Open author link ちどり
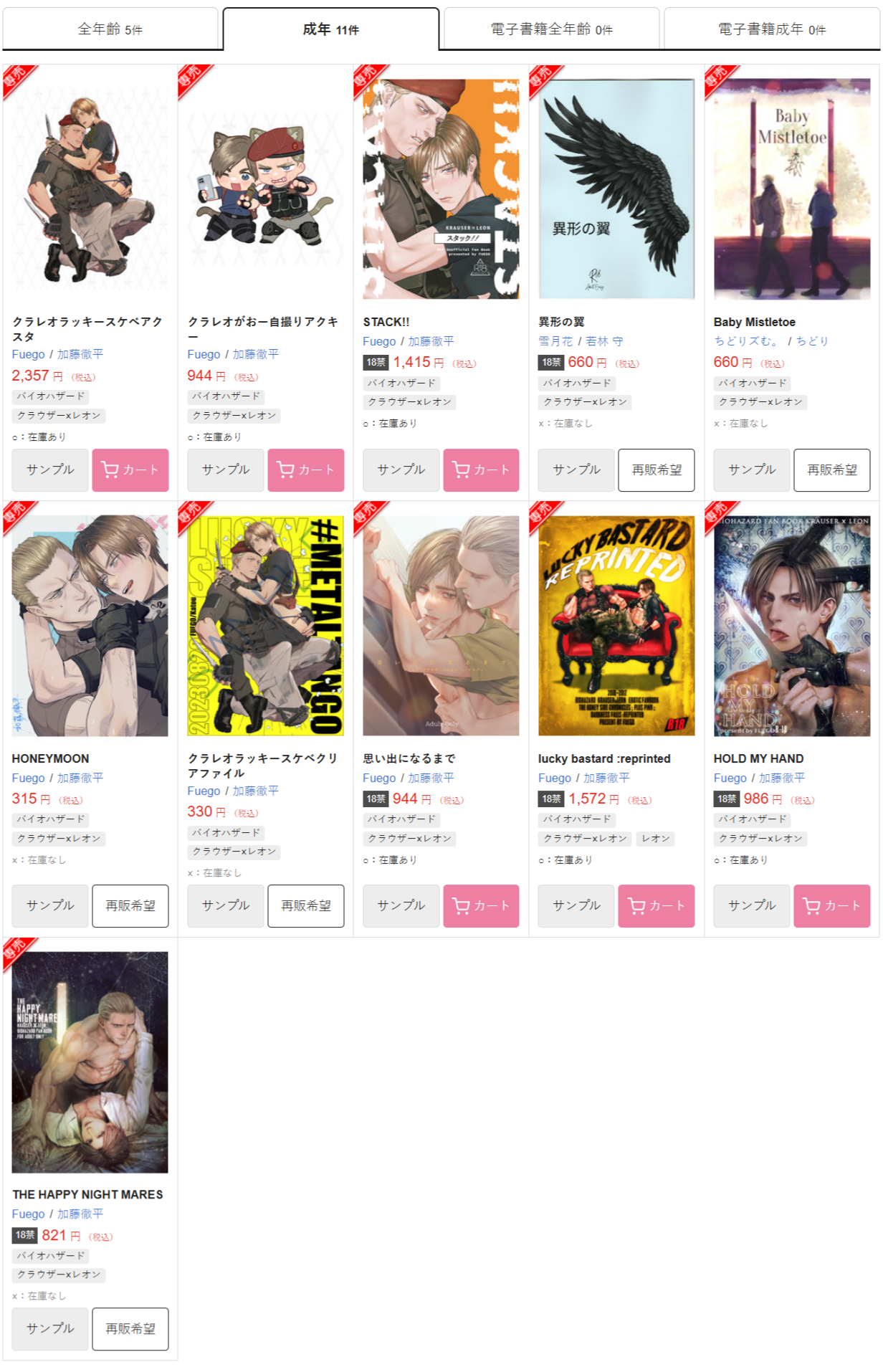883x1372 pixels. [812, 341]
